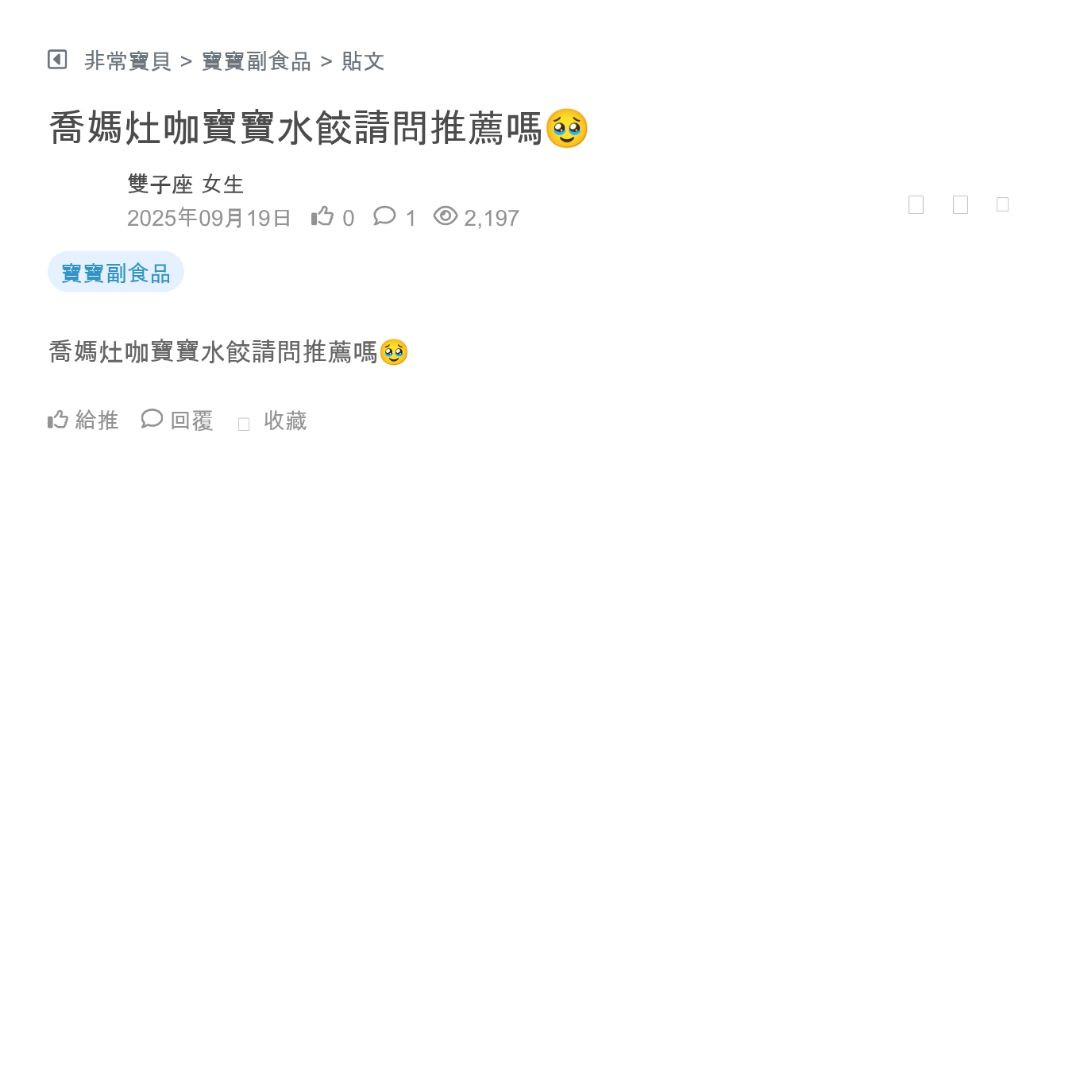Tap the back arrow icon in breadcrumb
1080x1080 pixels.
(57, 60)
